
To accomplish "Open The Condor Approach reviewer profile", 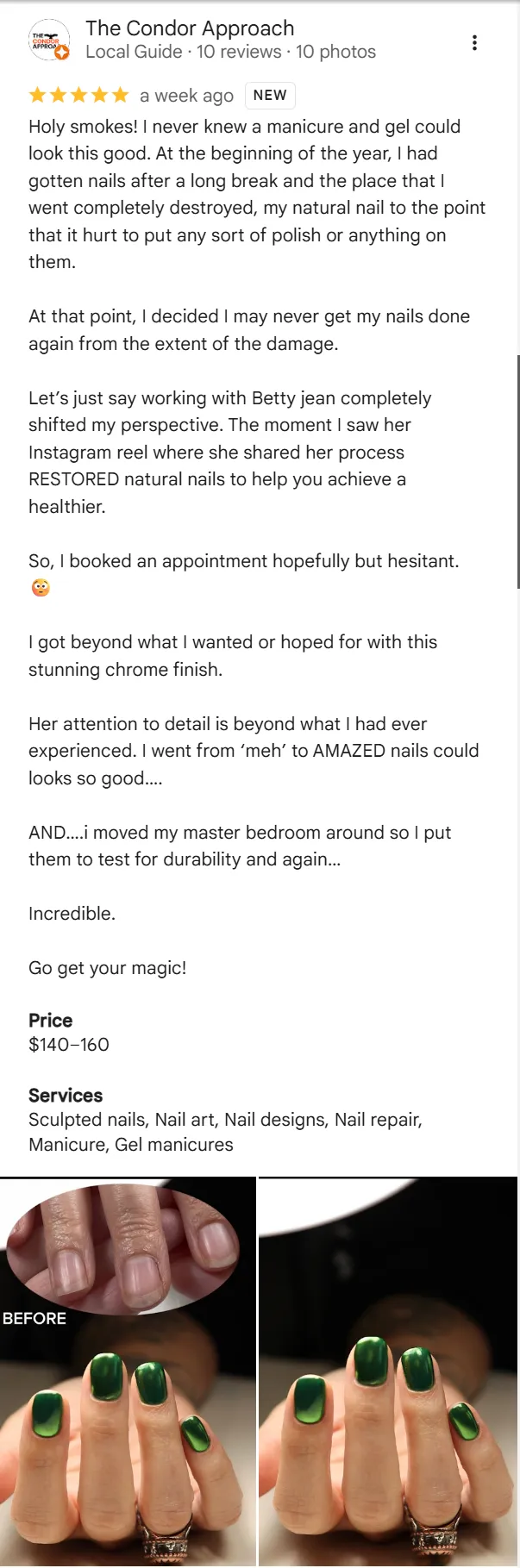I will 190,28.
